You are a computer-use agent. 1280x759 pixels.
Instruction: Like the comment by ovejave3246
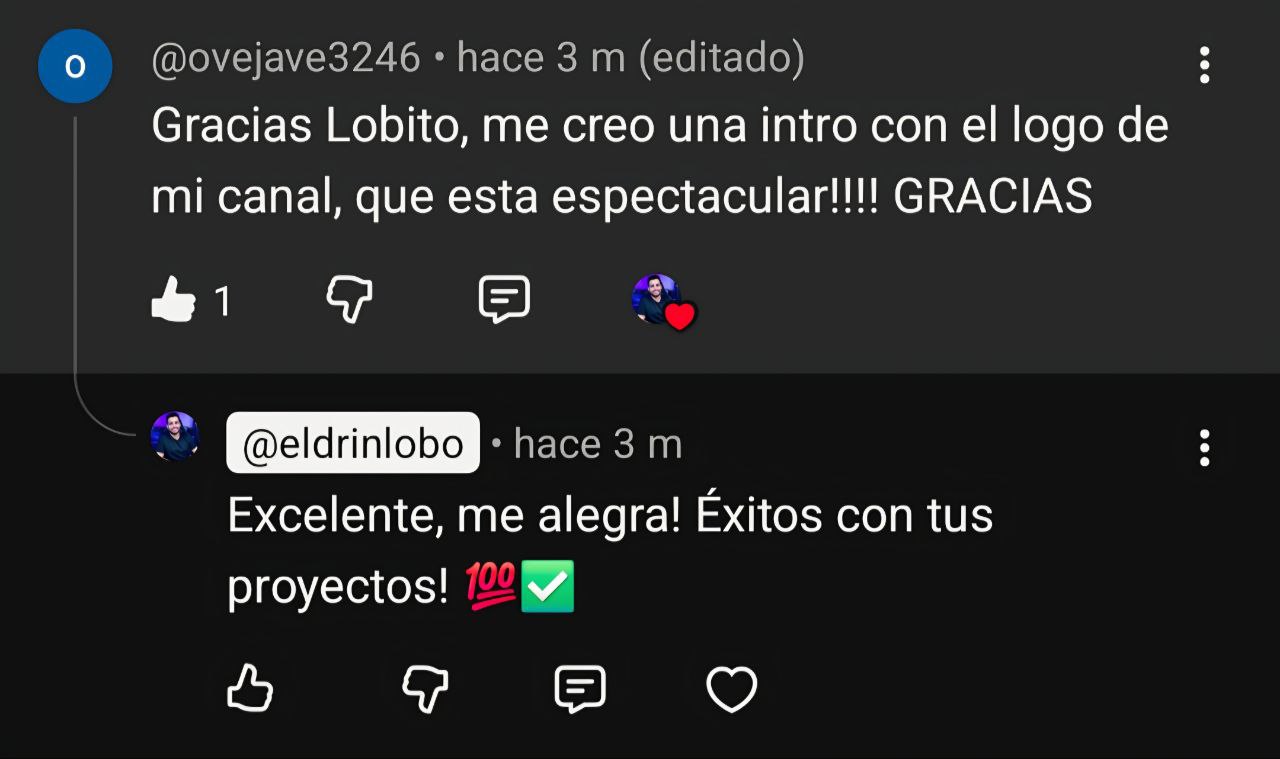173,299
